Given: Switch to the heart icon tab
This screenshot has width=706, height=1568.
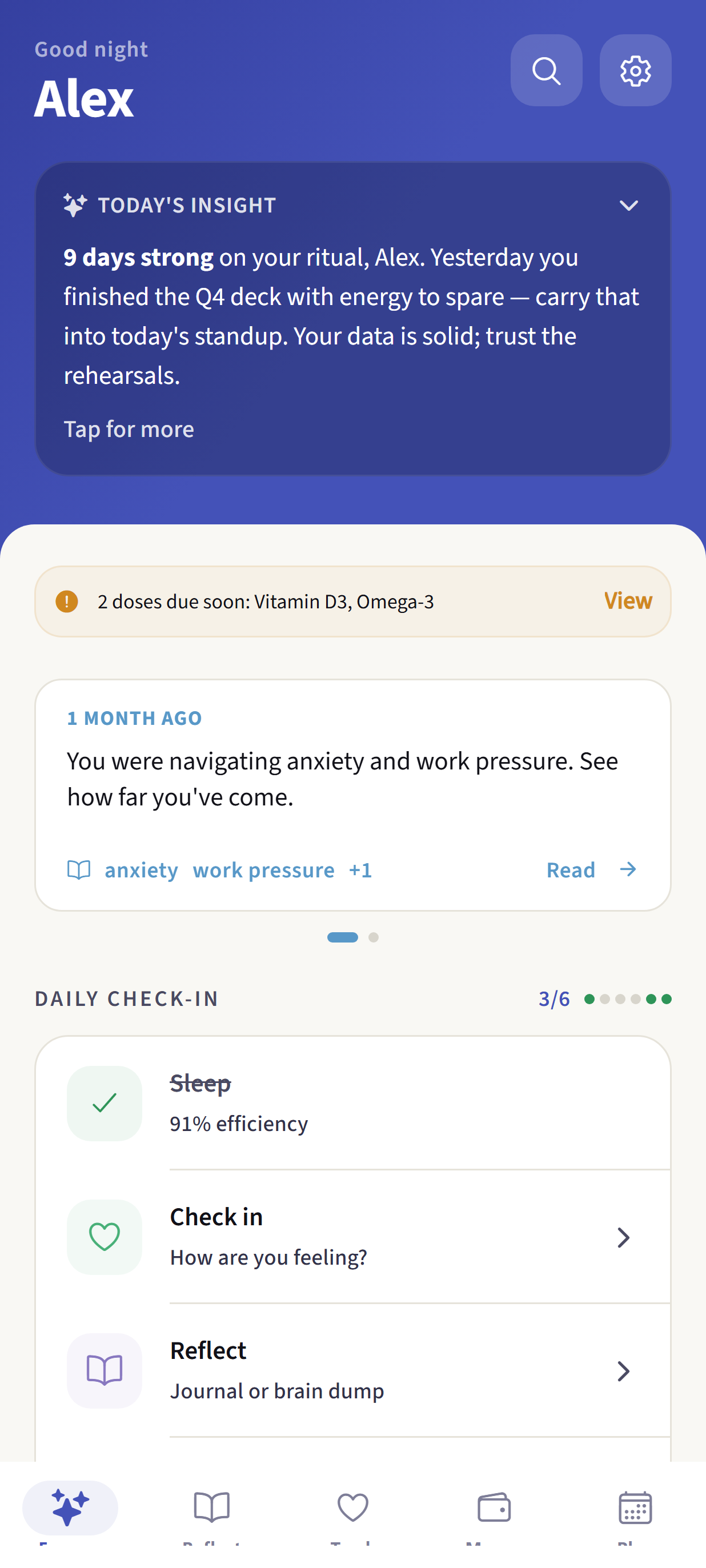Looking at the screenshot, I should (352, 1509).
